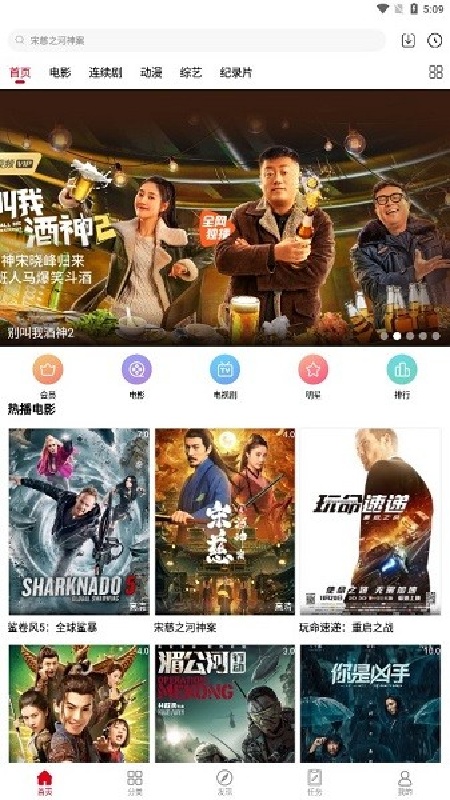
Task: Open the downloads icon
Action: (408, 40)
